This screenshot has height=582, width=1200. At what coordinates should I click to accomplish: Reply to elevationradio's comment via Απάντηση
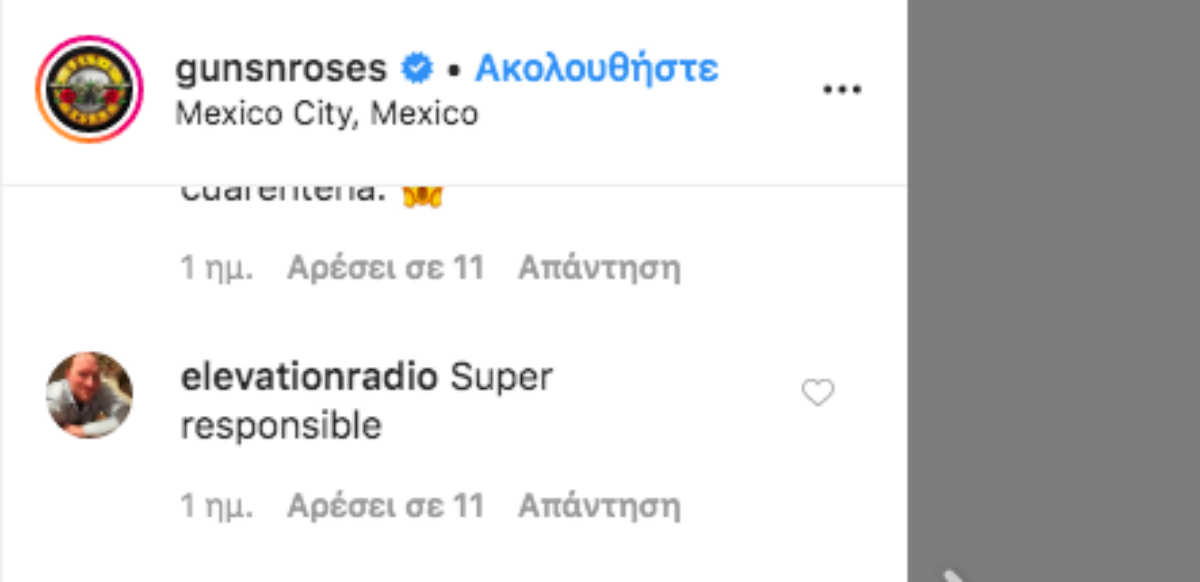(x=598, y=506)
